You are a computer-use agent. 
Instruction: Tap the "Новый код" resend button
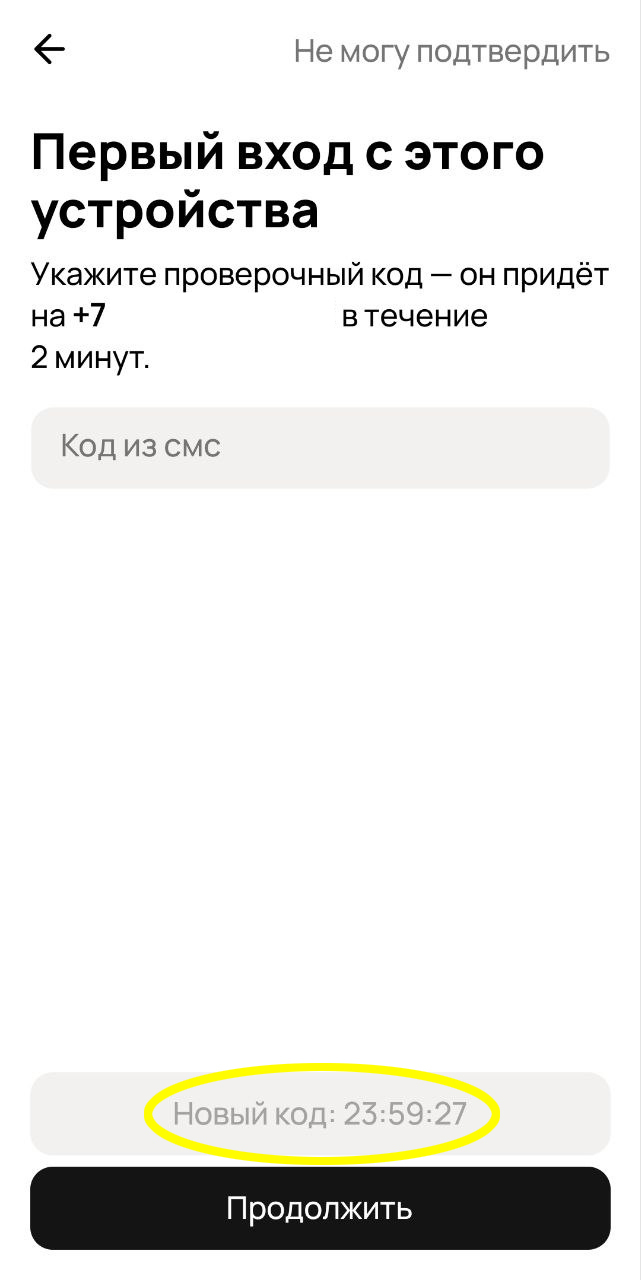[x=320, y=1113]
